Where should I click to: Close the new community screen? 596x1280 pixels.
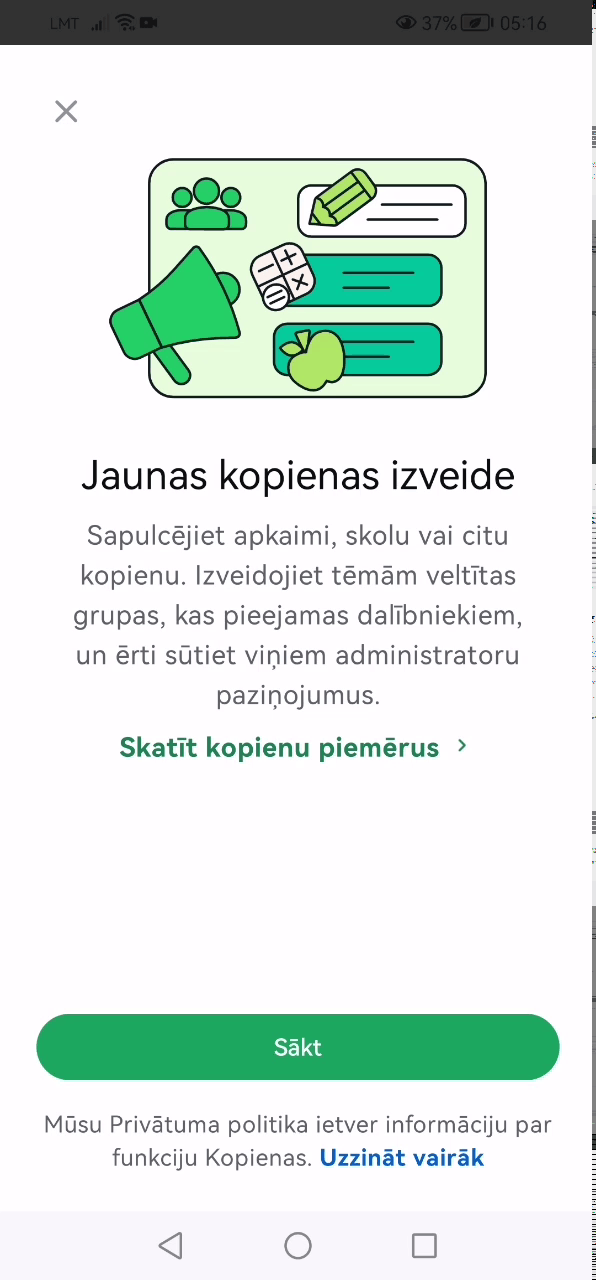(66, 111)
